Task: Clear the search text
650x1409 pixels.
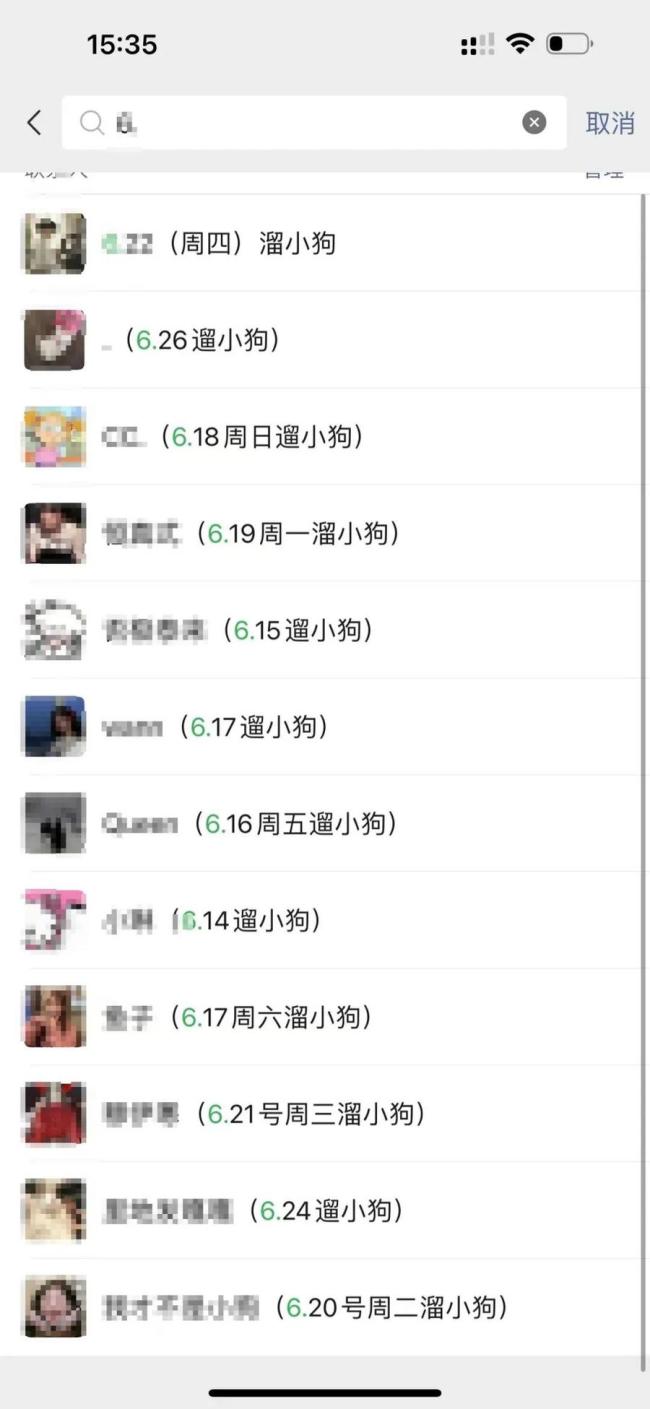Action: [x=534, y=123]
